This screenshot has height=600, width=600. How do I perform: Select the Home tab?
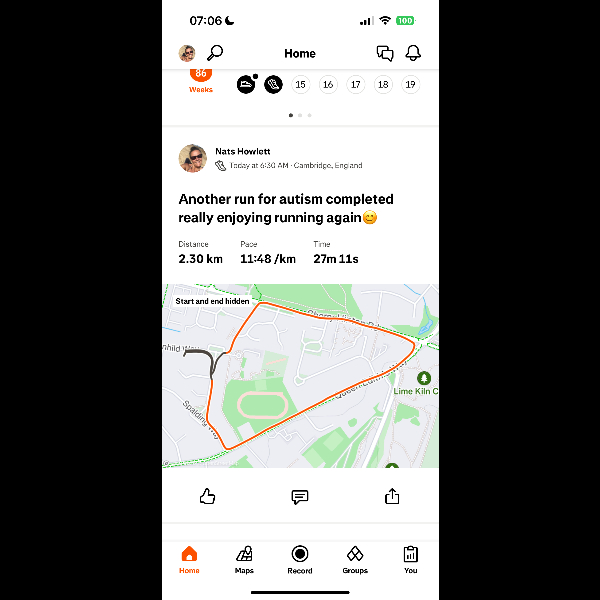[x=189, y=559]
